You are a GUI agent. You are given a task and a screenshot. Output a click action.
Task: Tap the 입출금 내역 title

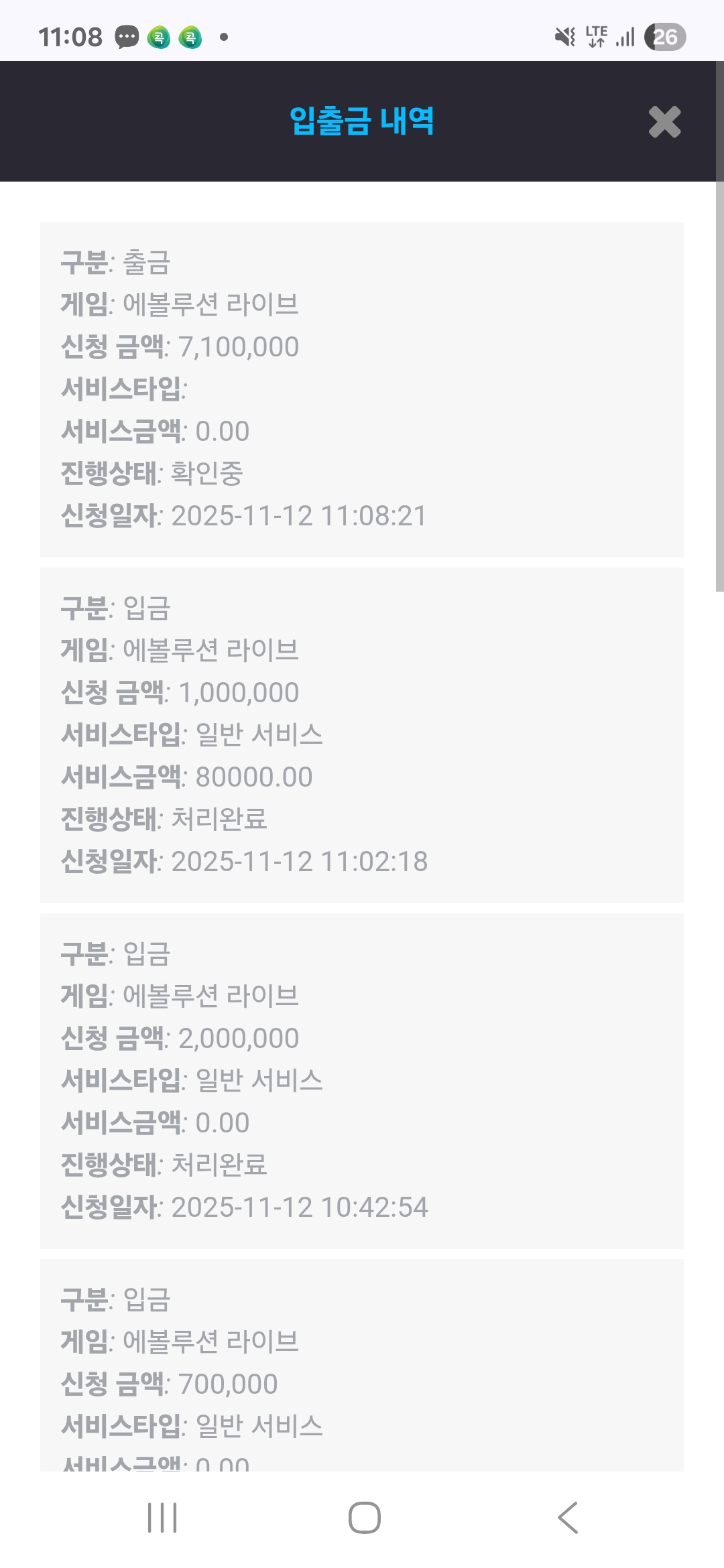pyautogui.click(x=362, y=122)
